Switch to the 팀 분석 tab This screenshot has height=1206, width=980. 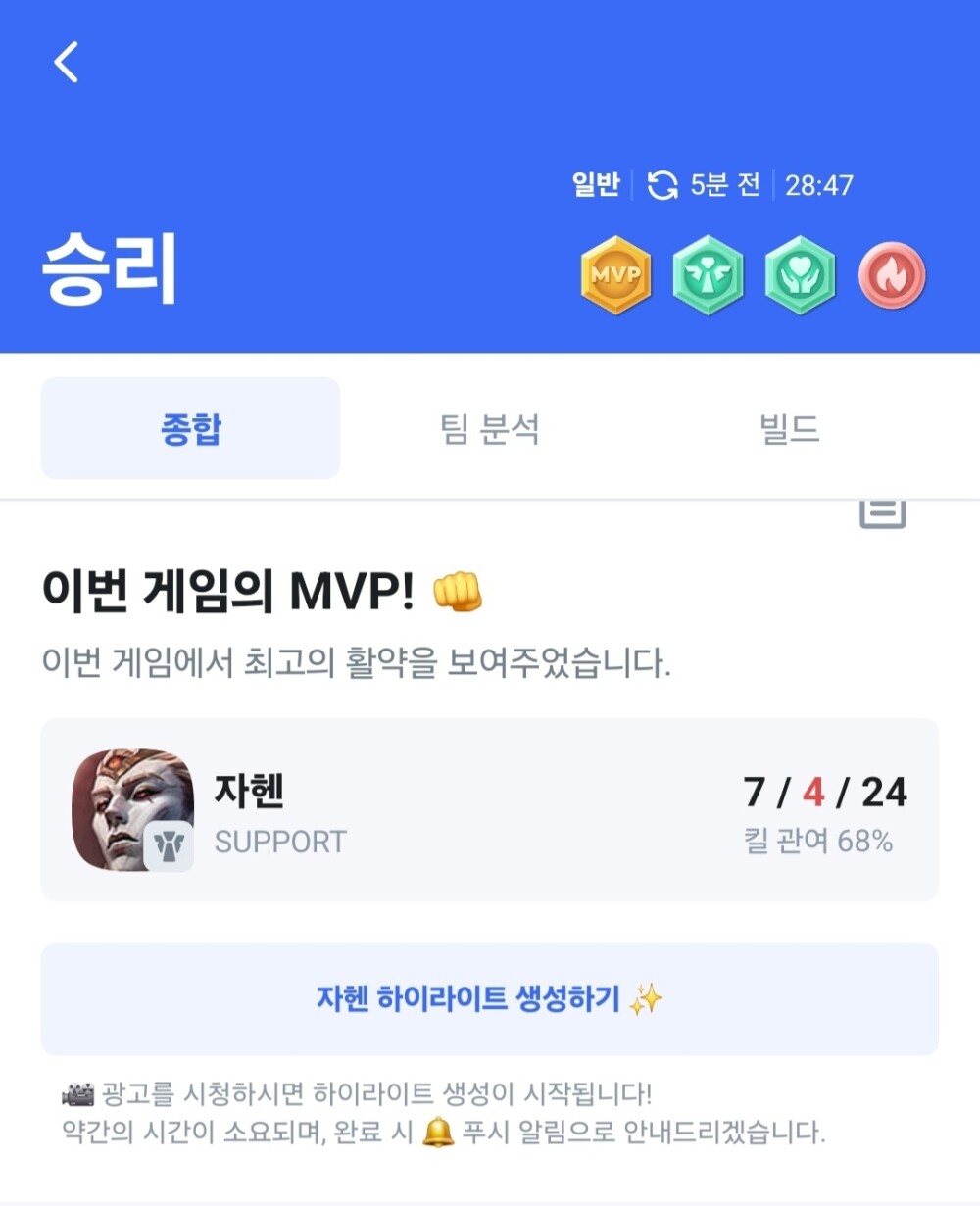489,429
